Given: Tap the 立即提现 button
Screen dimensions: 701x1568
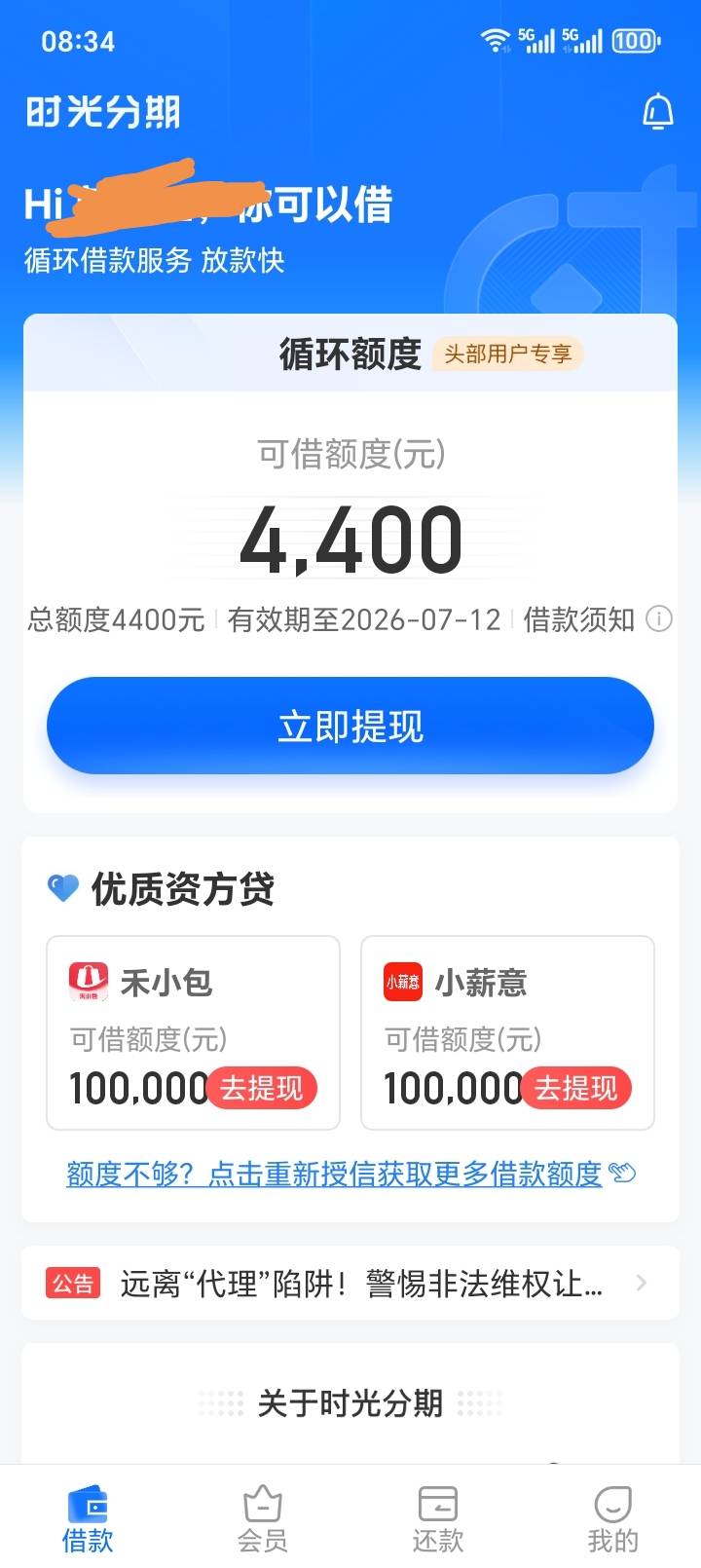Looking at the screenshot, I should 350,726.
